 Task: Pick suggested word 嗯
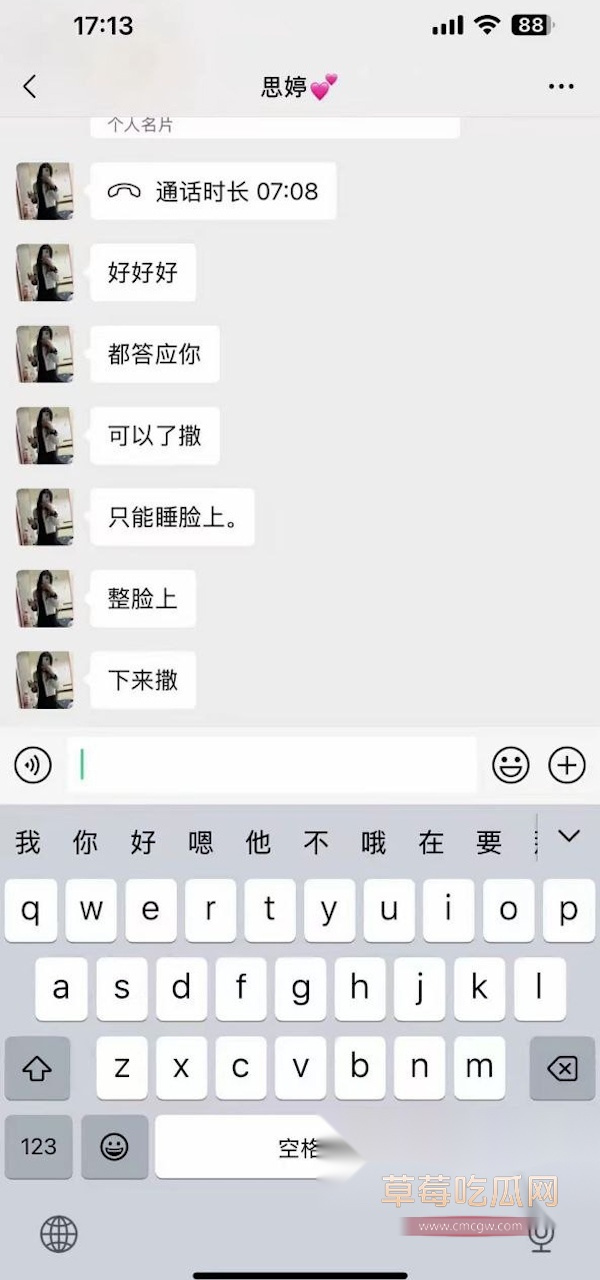tap(201, 842)
